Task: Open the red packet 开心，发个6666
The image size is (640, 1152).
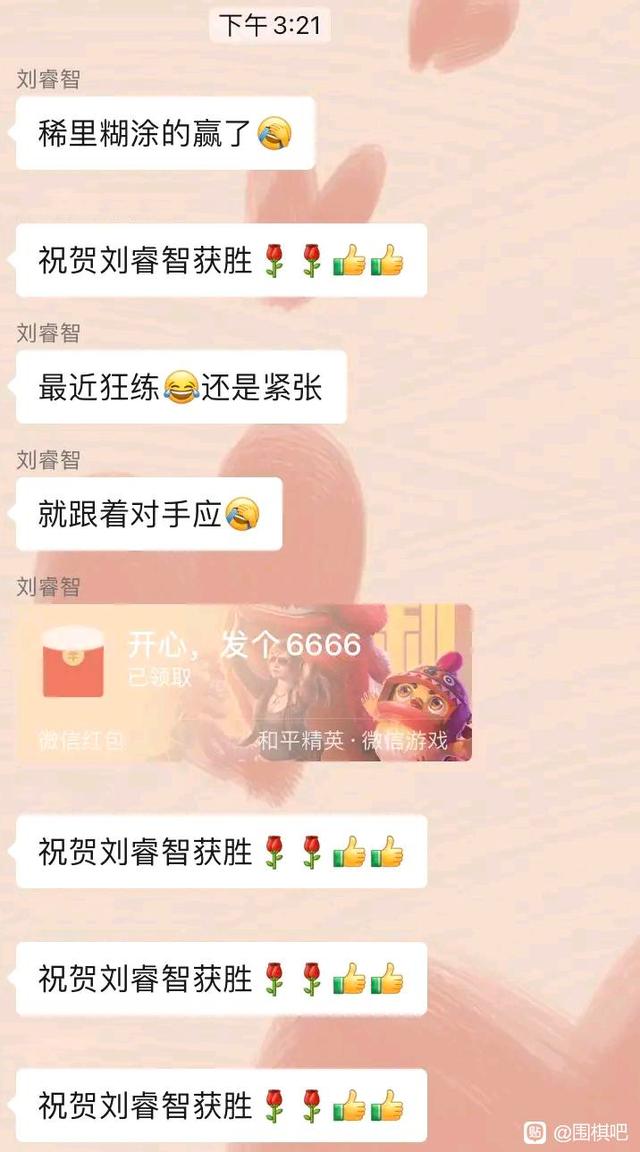Action: click(244, 682)
